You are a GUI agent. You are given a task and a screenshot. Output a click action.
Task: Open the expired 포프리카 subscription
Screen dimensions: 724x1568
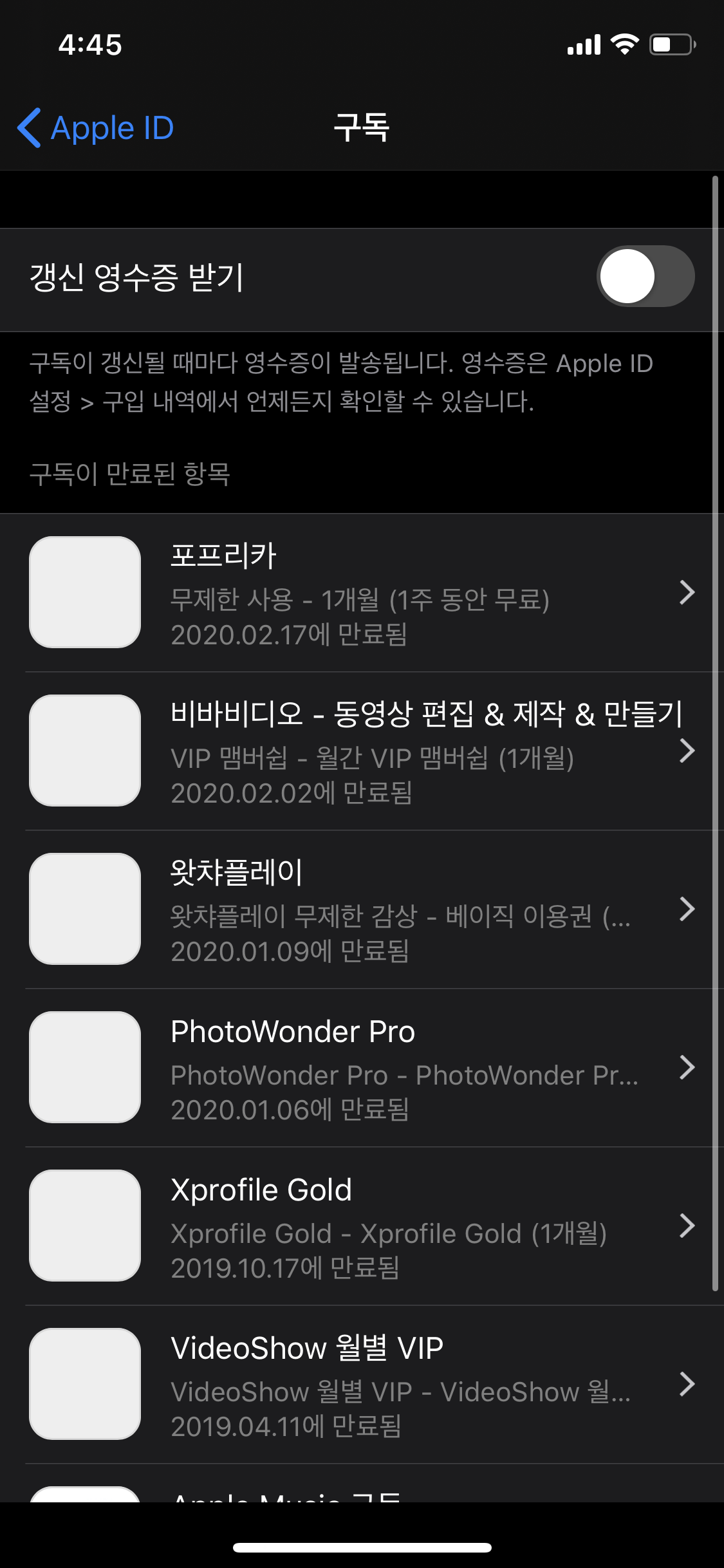click(x=360, y=593)
